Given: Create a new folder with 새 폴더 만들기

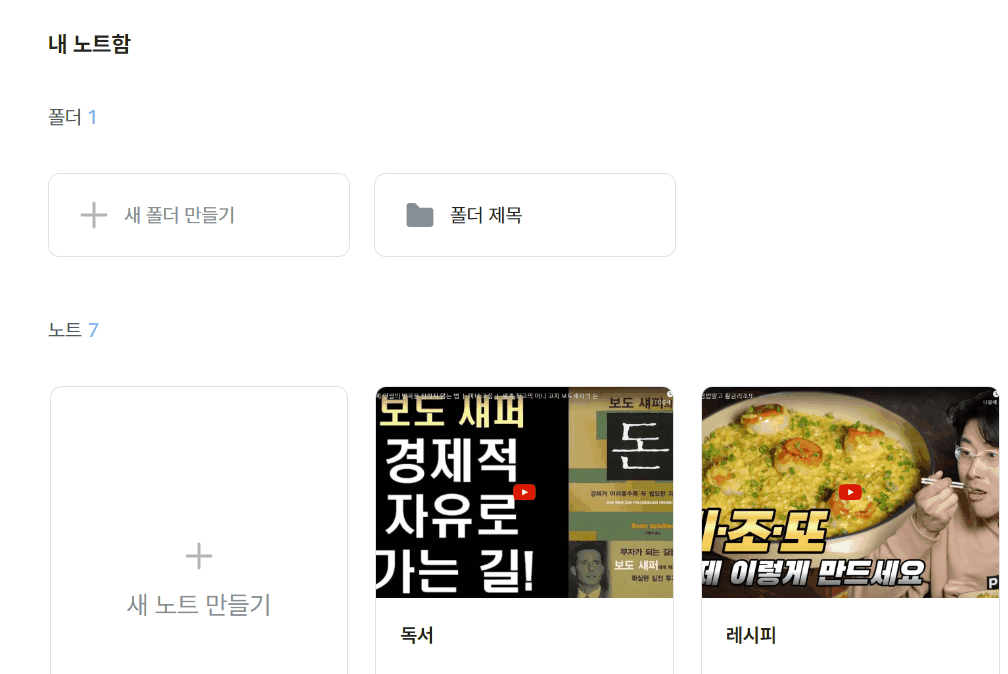Looking at the screenshot, I should [x=198, y=215].
